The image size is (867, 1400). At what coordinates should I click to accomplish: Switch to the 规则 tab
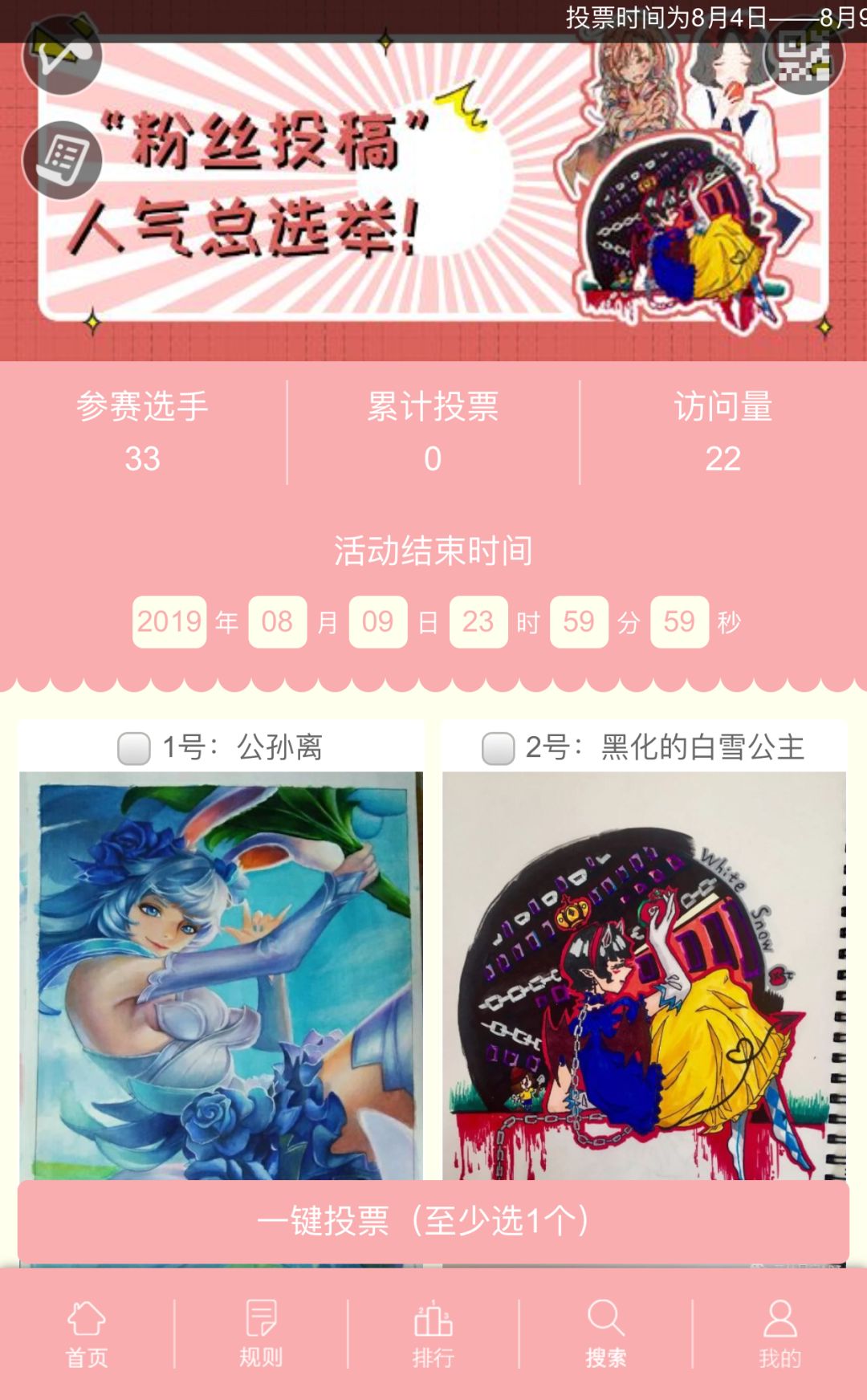[260, 1333]
